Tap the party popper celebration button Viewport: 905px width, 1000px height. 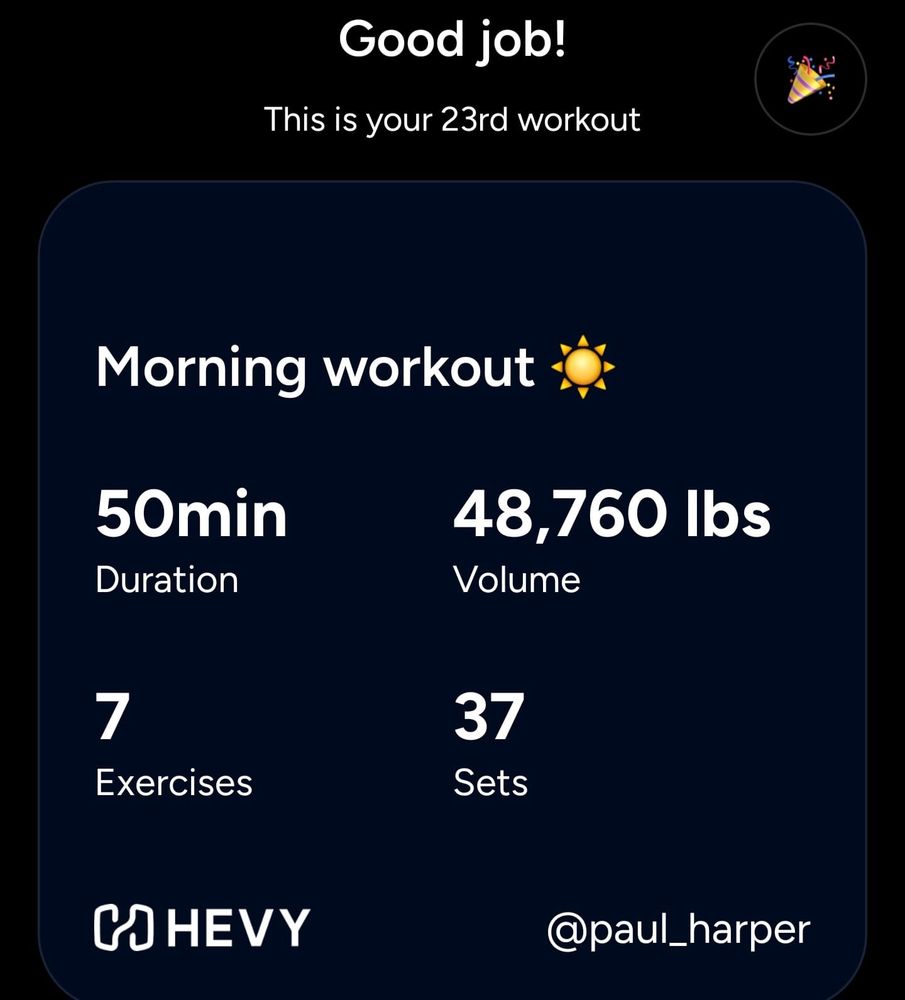(811, 79)
